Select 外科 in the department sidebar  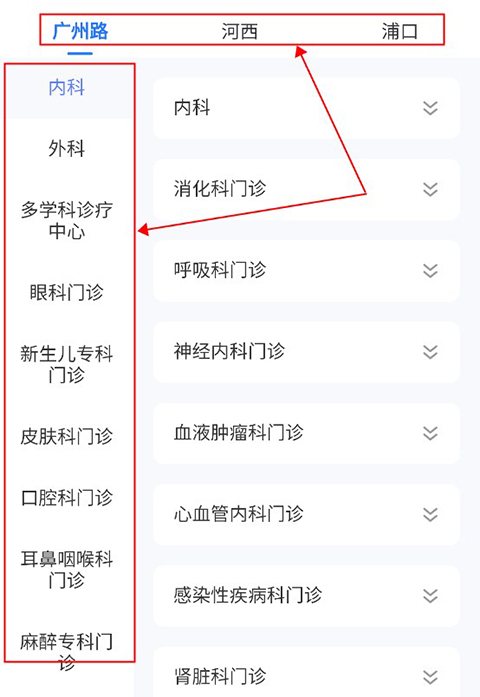(67, 148)
